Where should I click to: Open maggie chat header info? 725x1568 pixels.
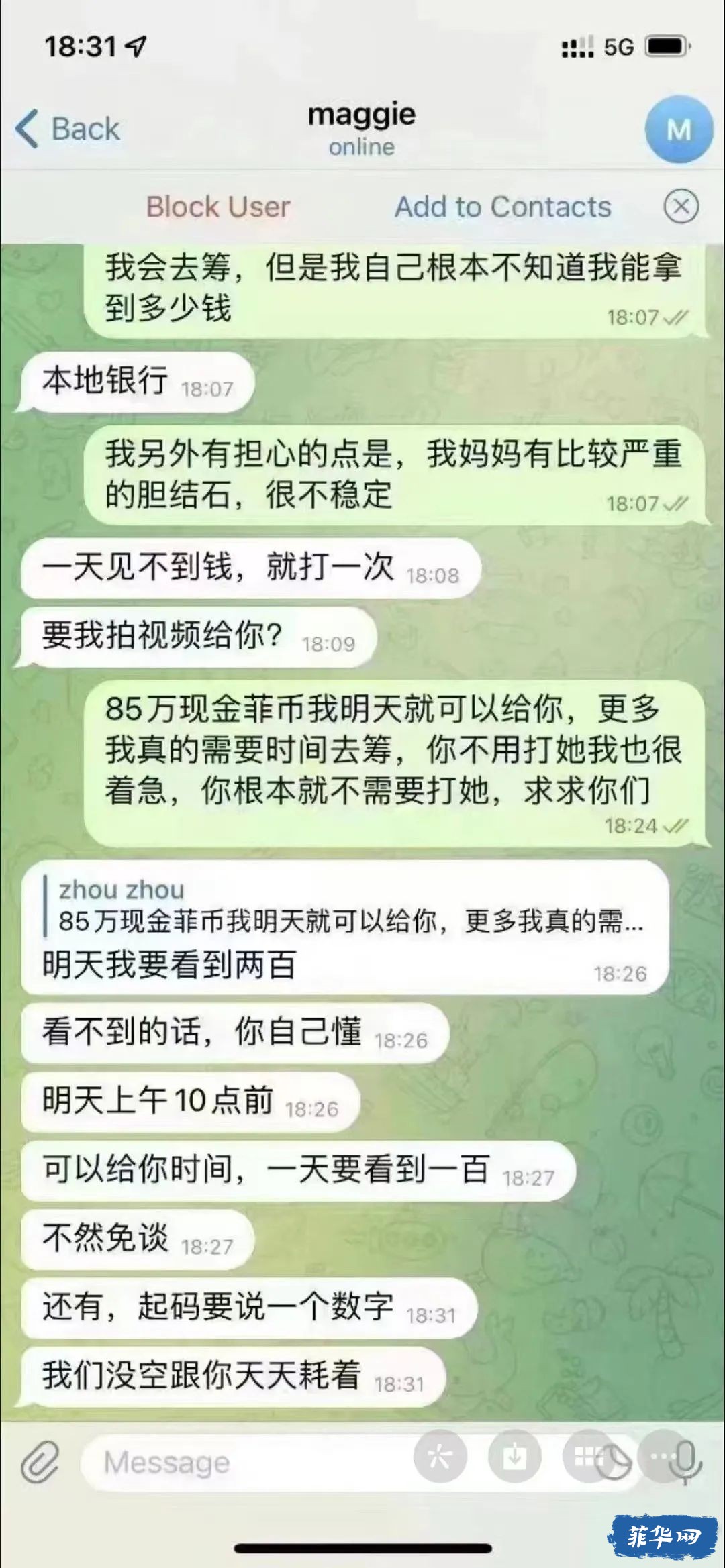point(362,129)
